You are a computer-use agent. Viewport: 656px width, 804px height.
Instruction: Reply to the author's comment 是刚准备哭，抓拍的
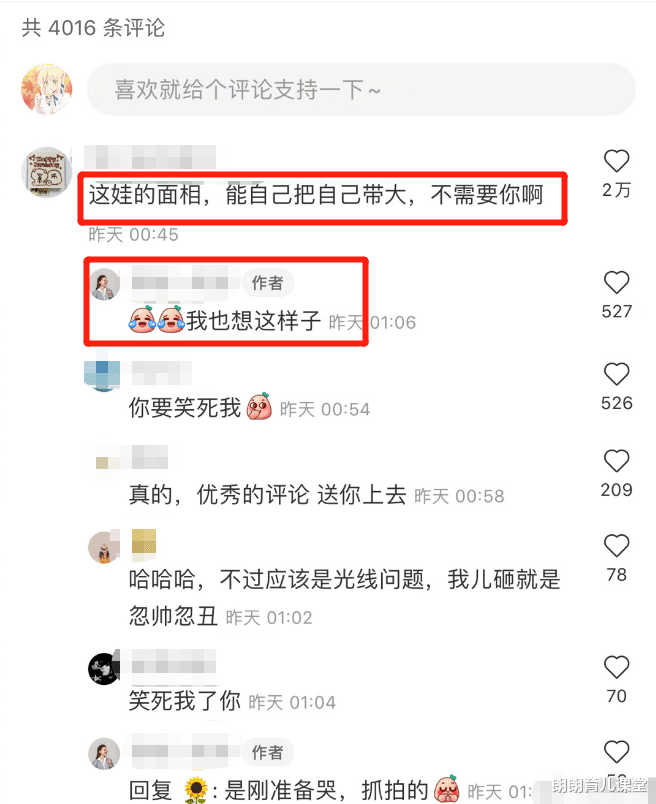320,789
